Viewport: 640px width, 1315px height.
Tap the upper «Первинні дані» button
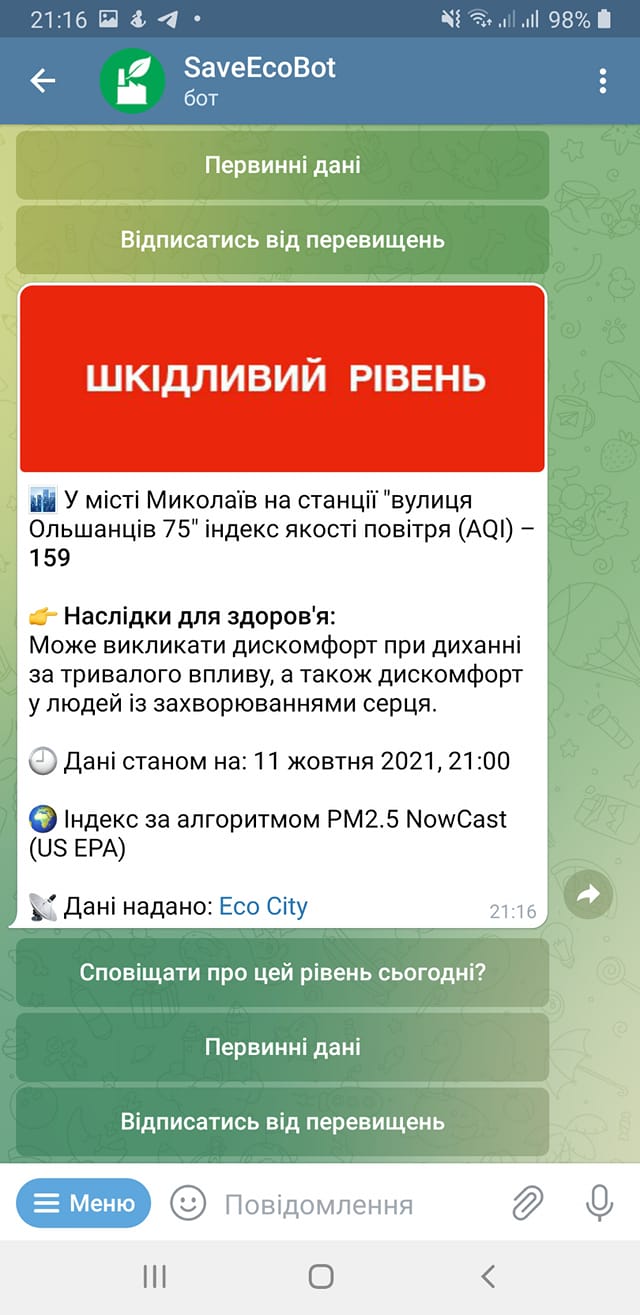(282, 165)
